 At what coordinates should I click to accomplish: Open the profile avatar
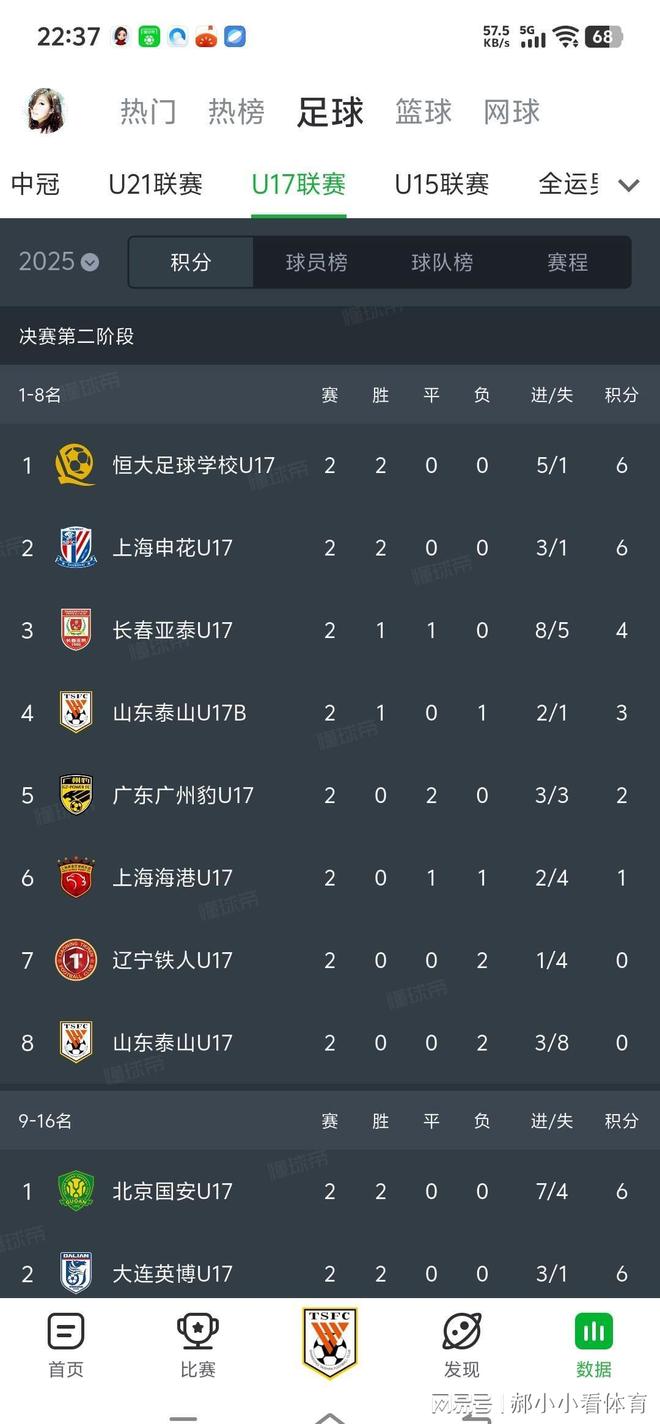tap(46, 111)
